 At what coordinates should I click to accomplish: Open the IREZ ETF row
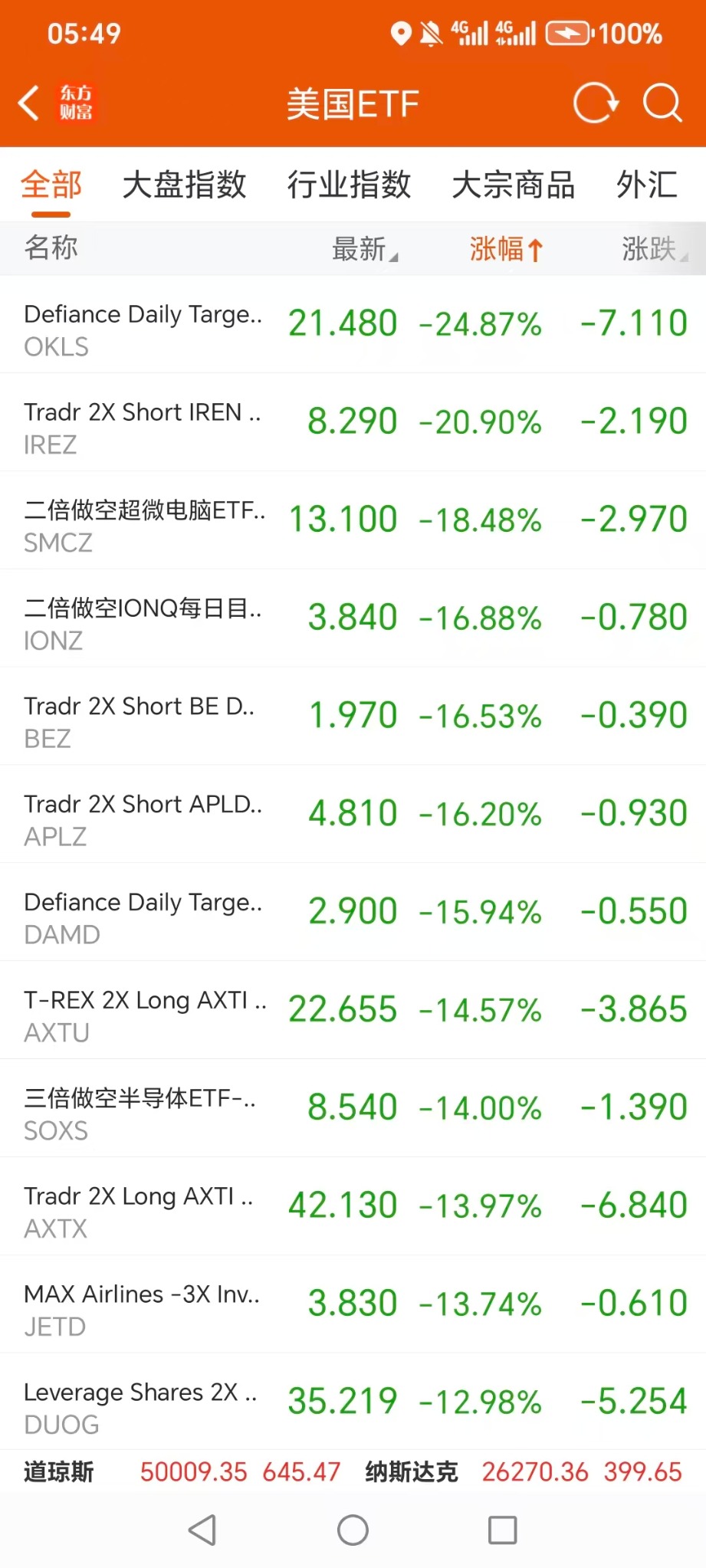tap(353, 422)
